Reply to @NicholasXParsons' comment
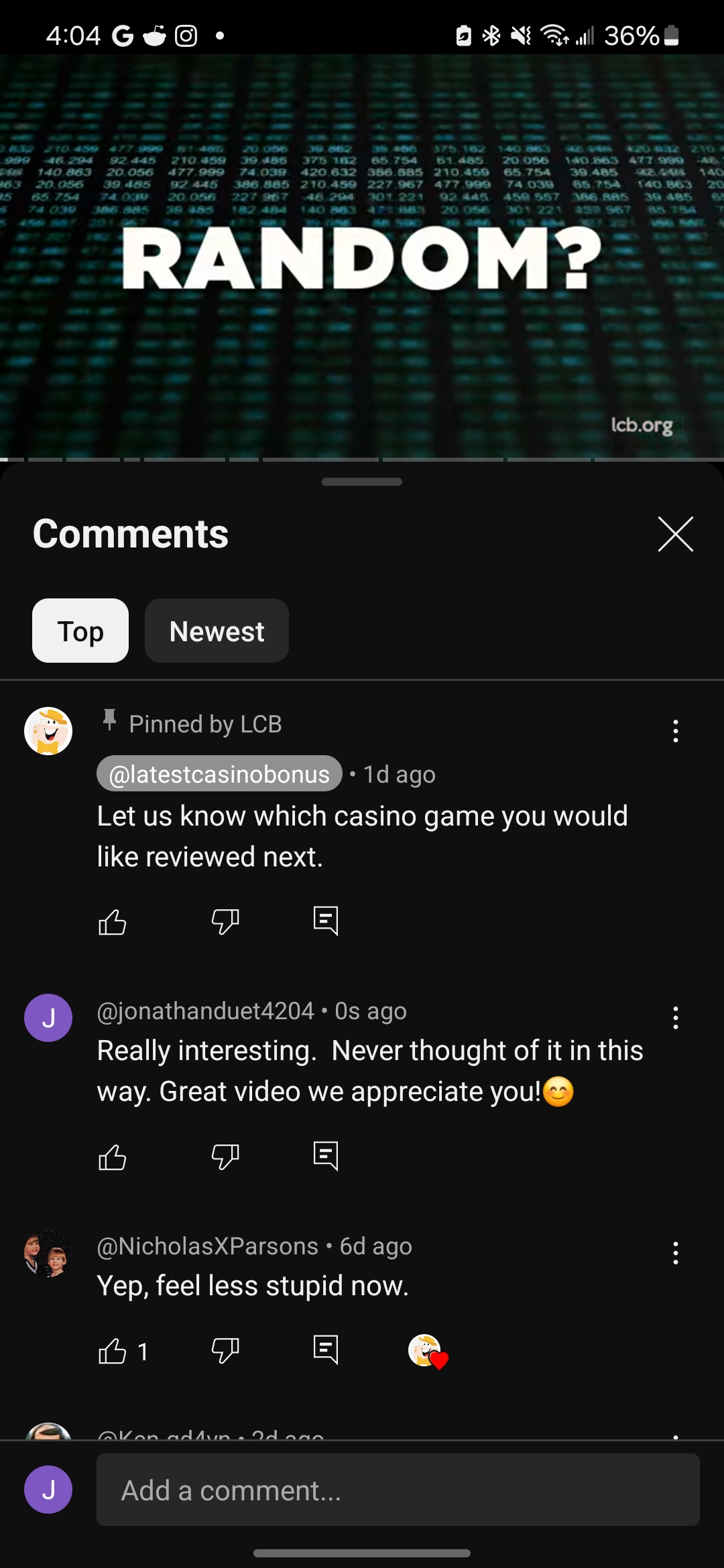This screenshot has width=724, height=1568. (326, 1350)
